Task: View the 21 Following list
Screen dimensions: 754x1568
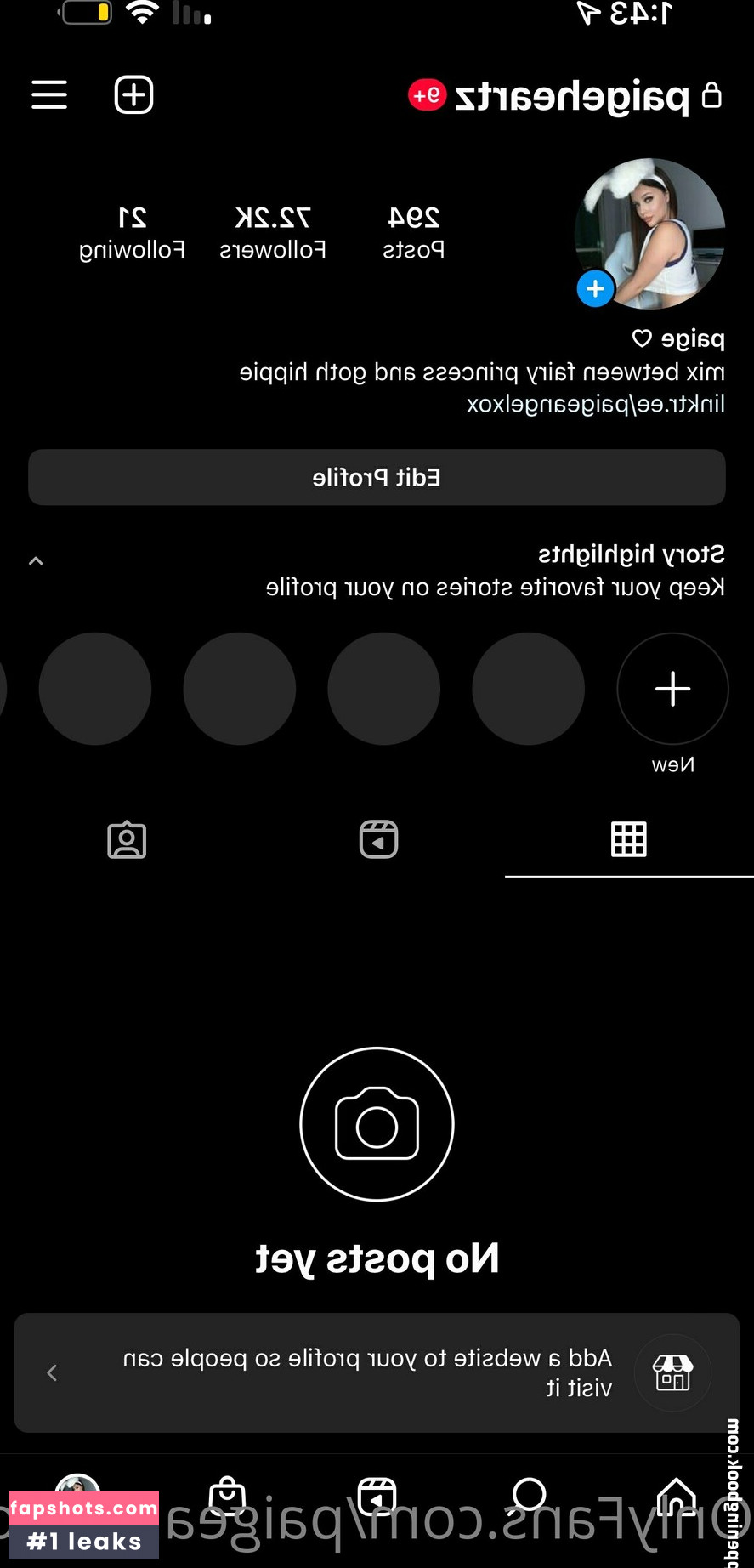Action: click(x=132, y=232)
